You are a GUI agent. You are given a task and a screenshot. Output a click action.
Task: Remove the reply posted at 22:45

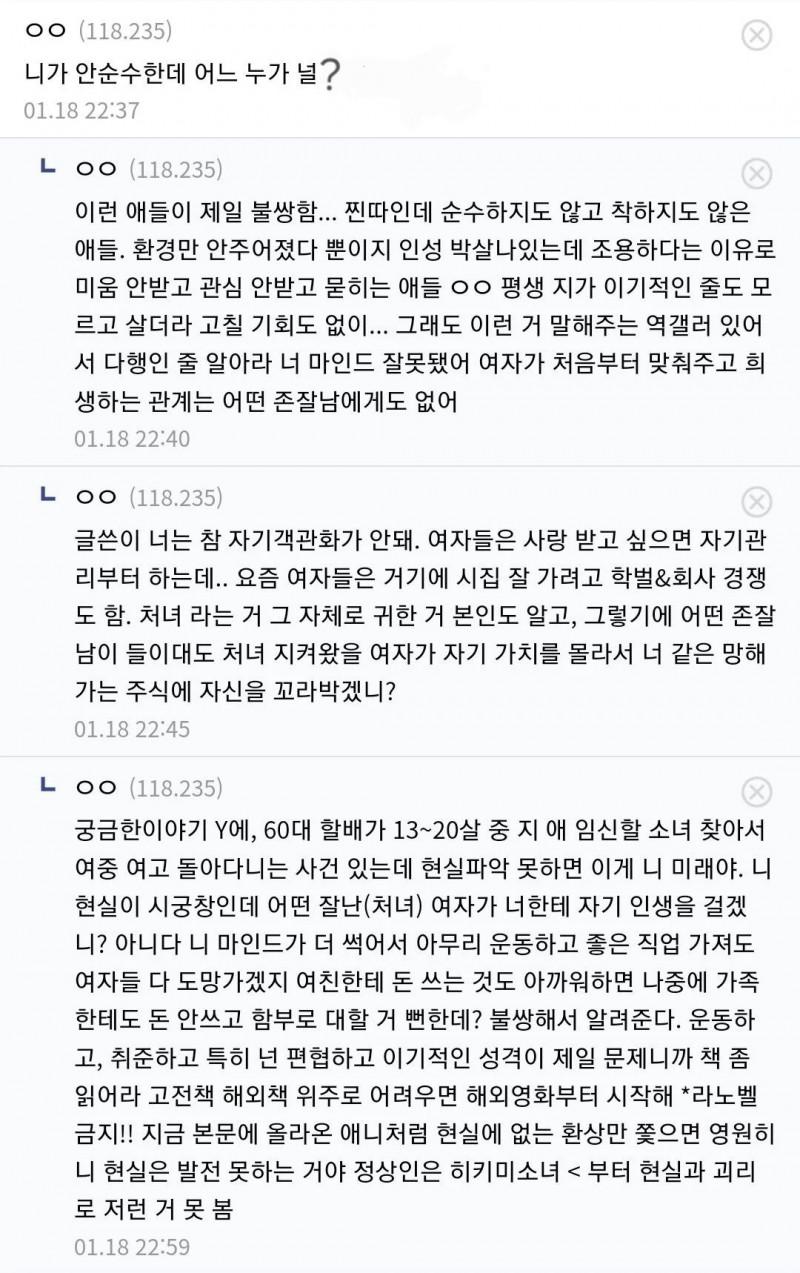click(x=757, y=501)
